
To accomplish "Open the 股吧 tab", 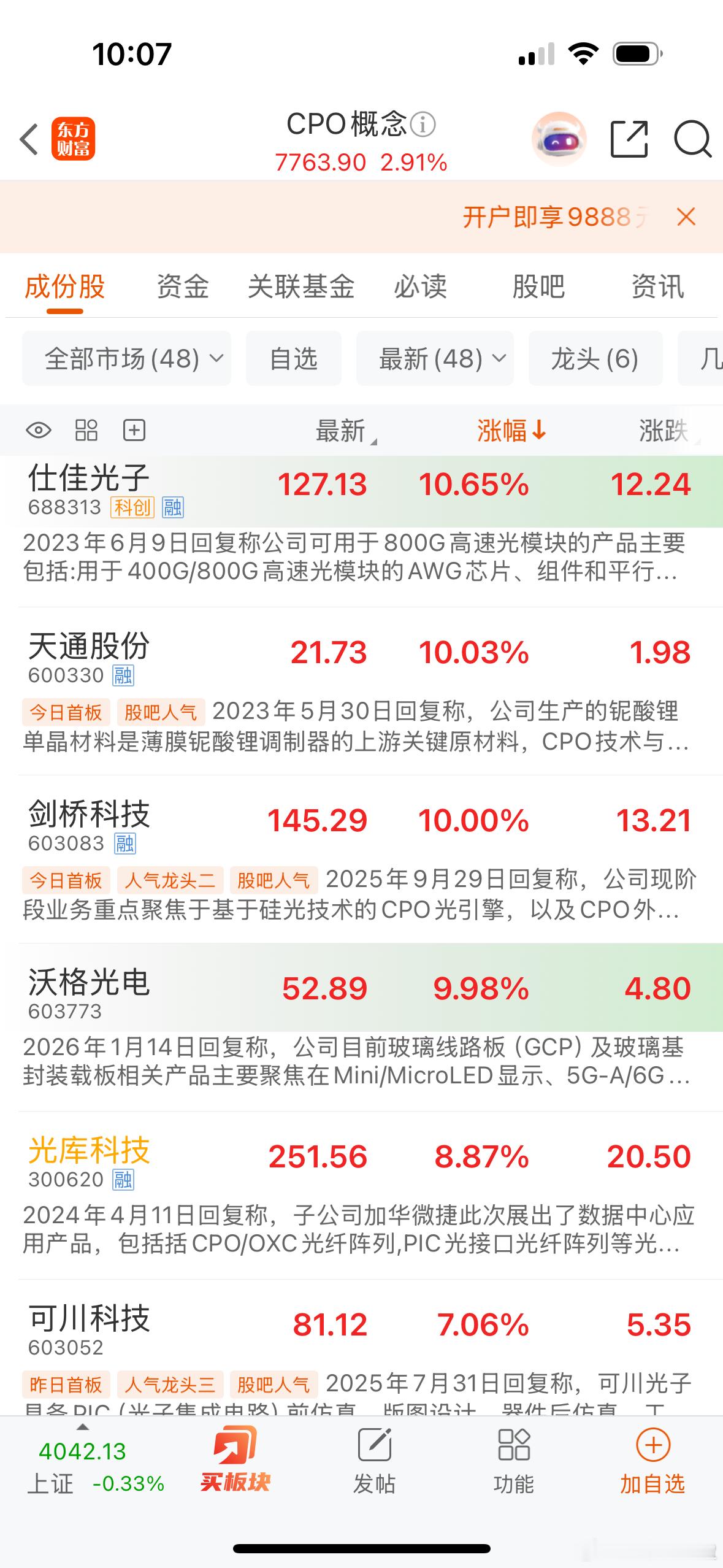I will 537,287.
